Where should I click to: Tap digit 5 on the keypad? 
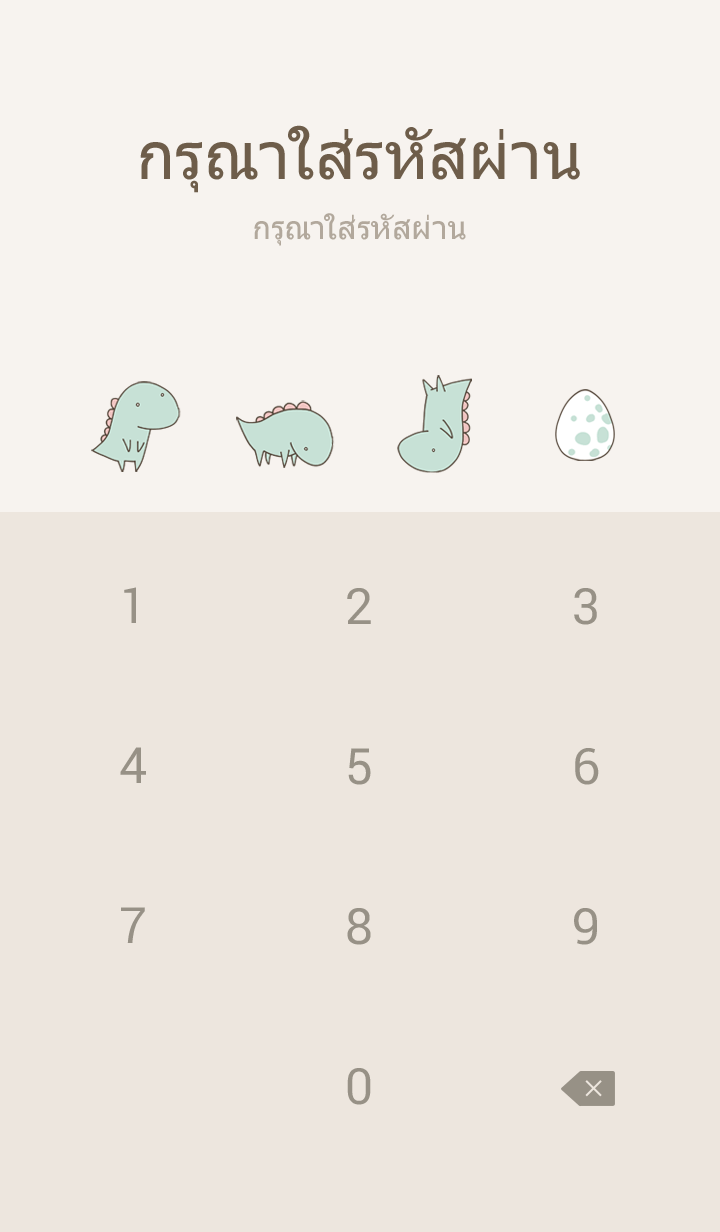tap(359, 767)
